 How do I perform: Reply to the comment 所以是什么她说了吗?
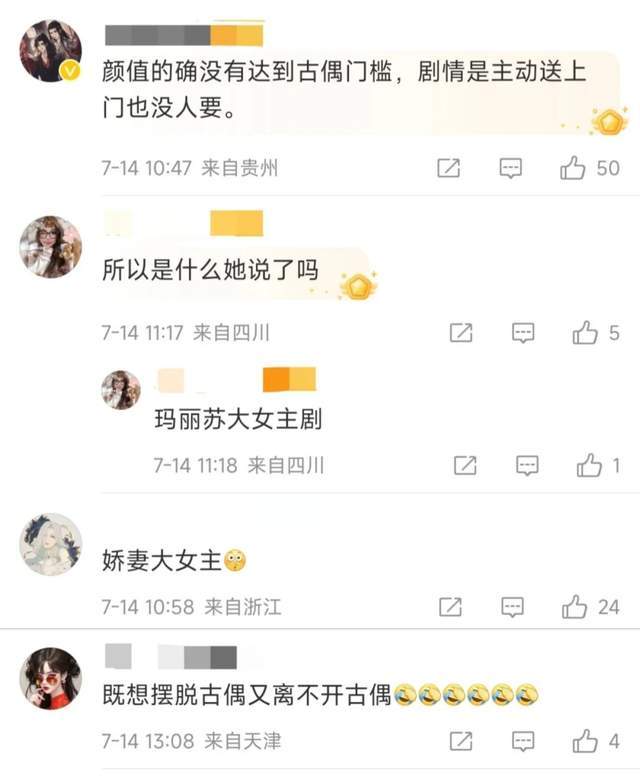pos(522,333)
